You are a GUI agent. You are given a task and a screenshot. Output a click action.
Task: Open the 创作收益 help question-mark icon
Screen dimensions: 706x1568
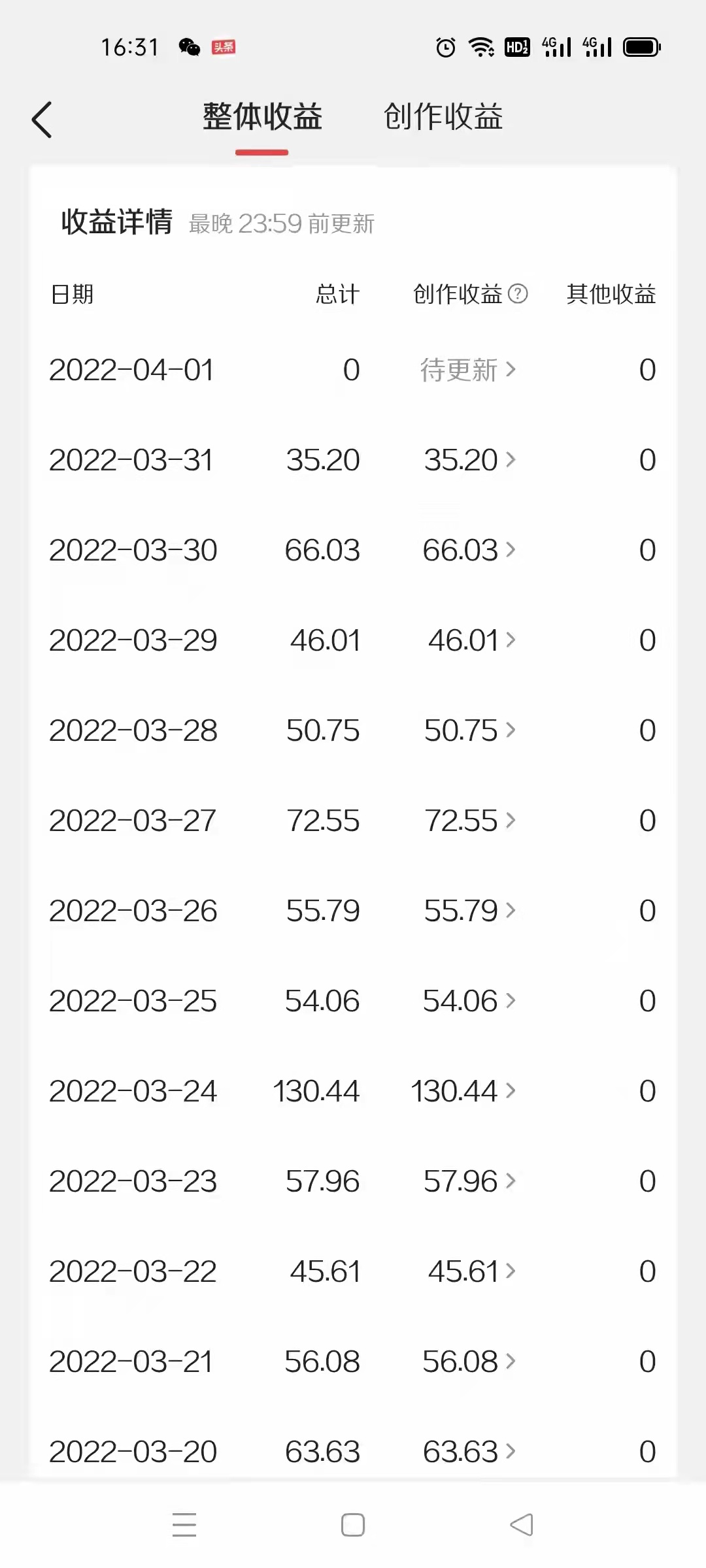coord(518,294)
